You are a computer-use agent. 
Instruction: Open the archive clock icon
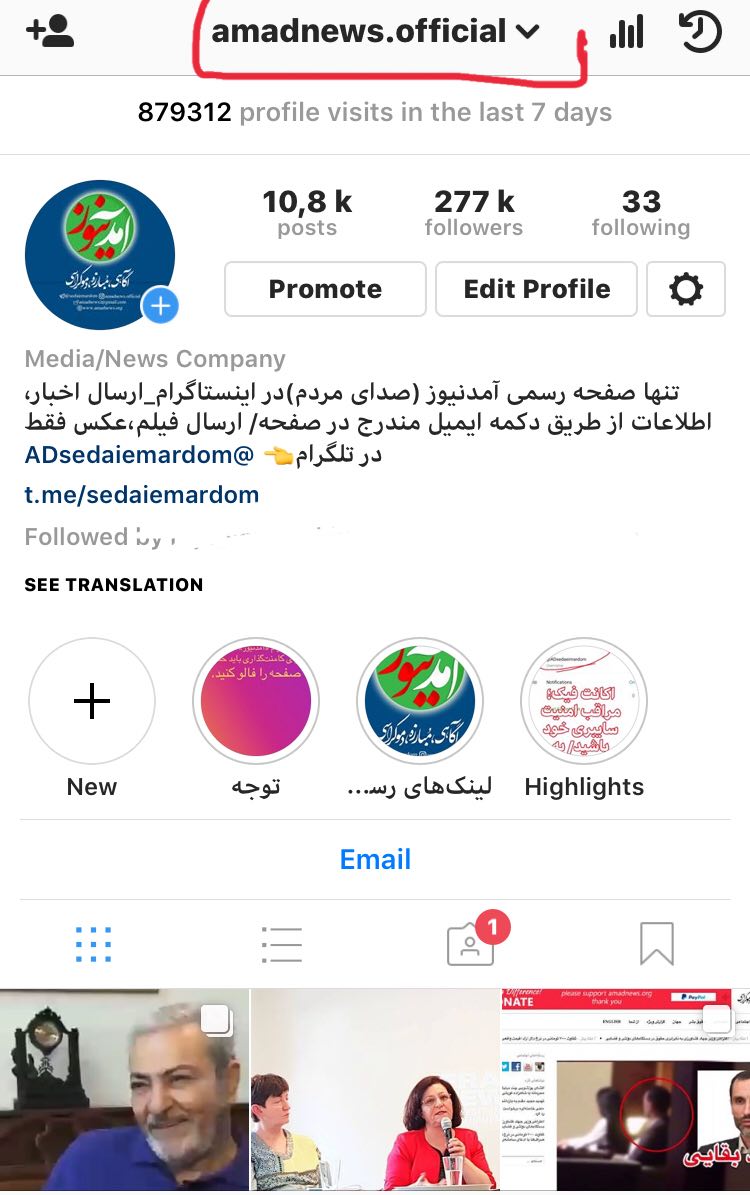[x=700, y=32]
